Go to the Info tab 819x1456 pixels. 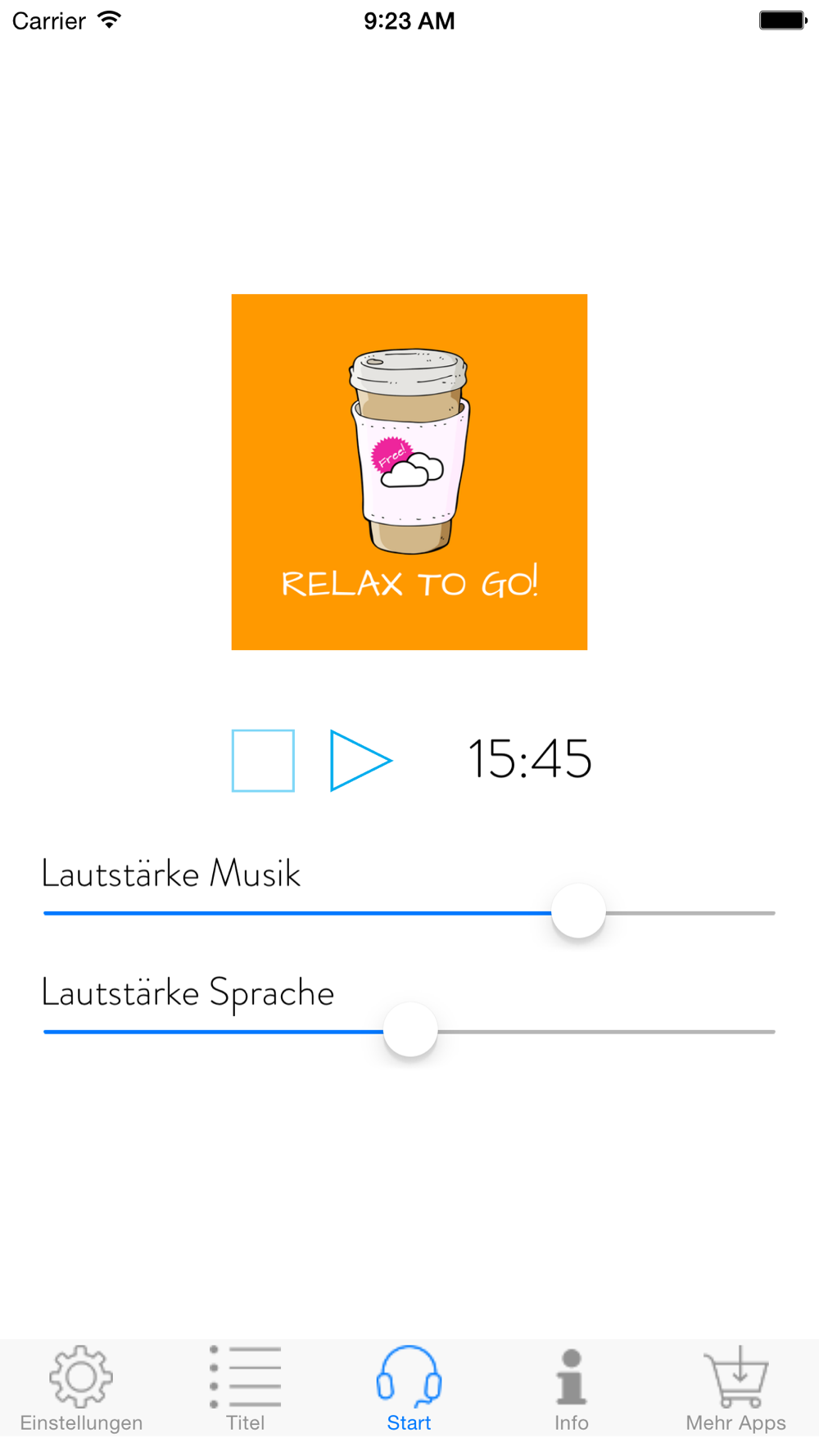571,1389
